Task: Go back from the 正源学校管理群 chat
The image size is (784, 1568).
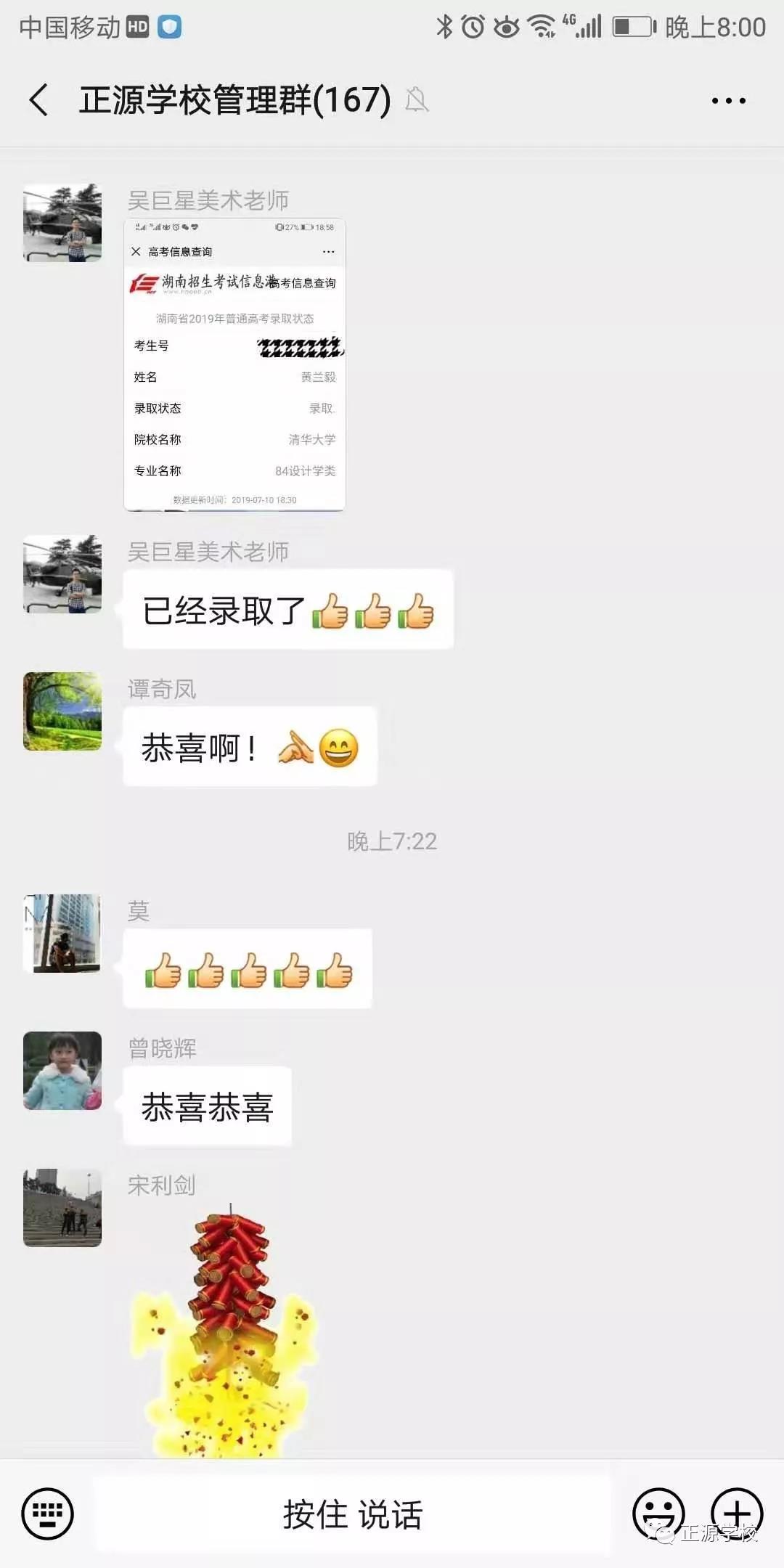Action: pos(39,100)
